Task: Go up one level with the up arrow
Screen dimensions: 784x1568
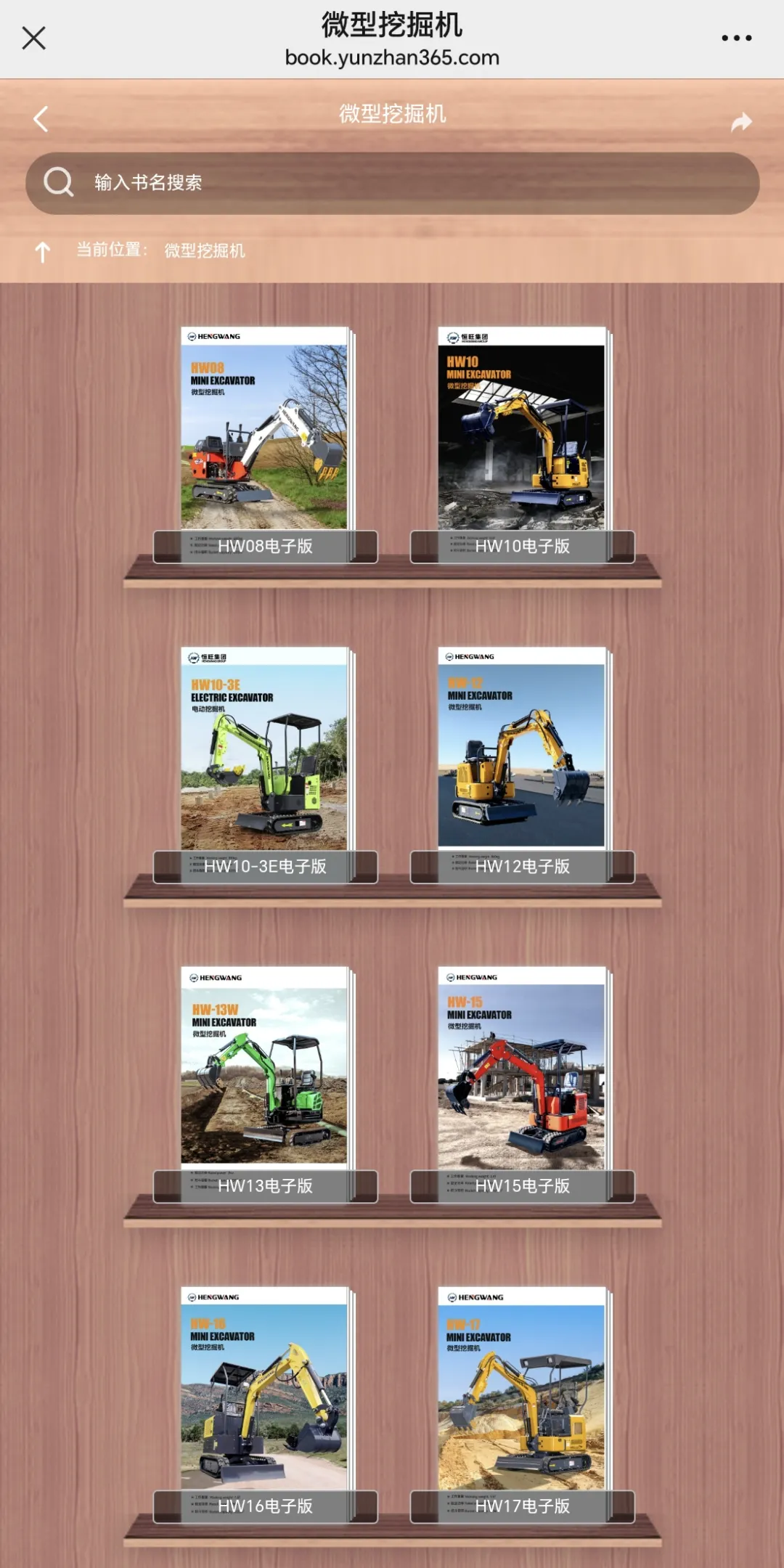Action: pos(43,252)
